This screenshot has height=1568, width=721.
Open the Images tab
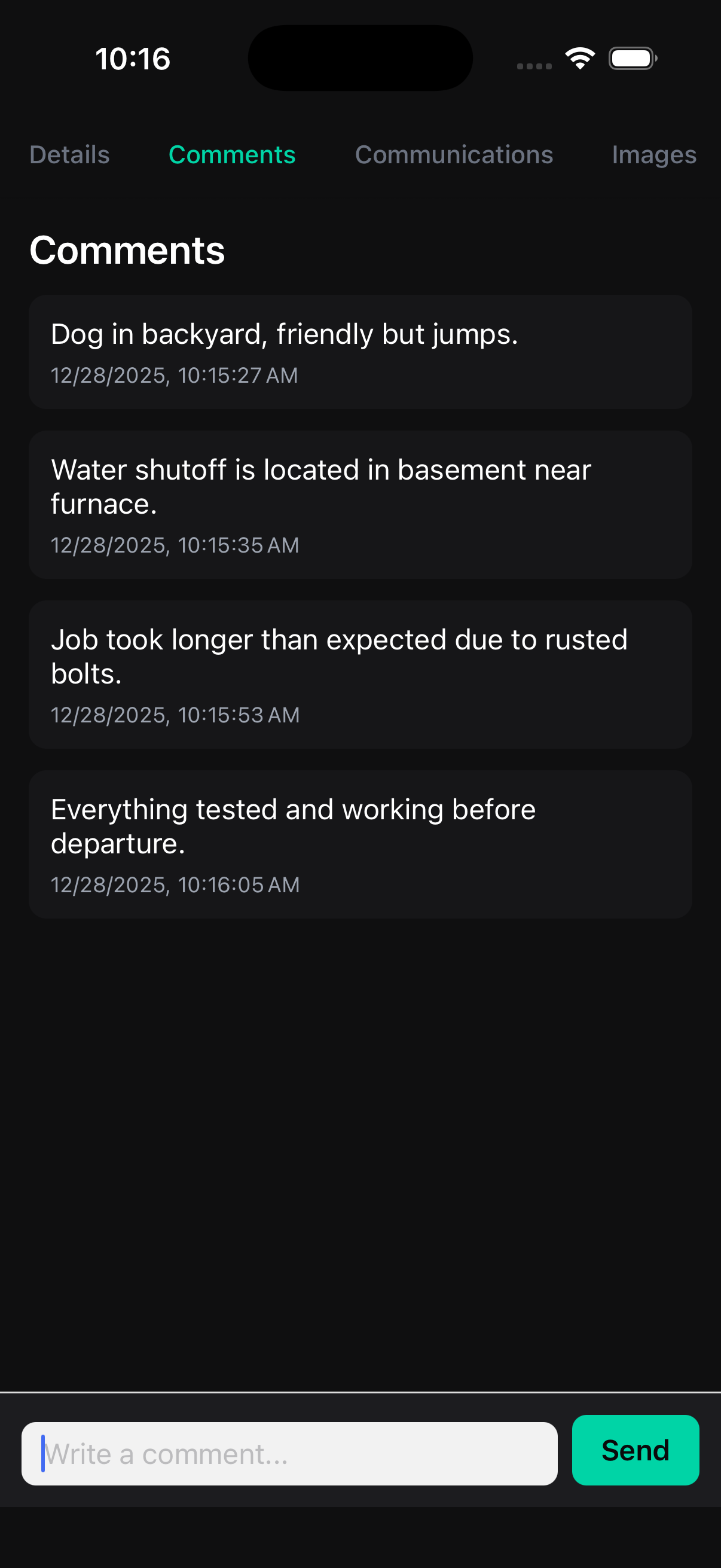(x=654, y=155)
